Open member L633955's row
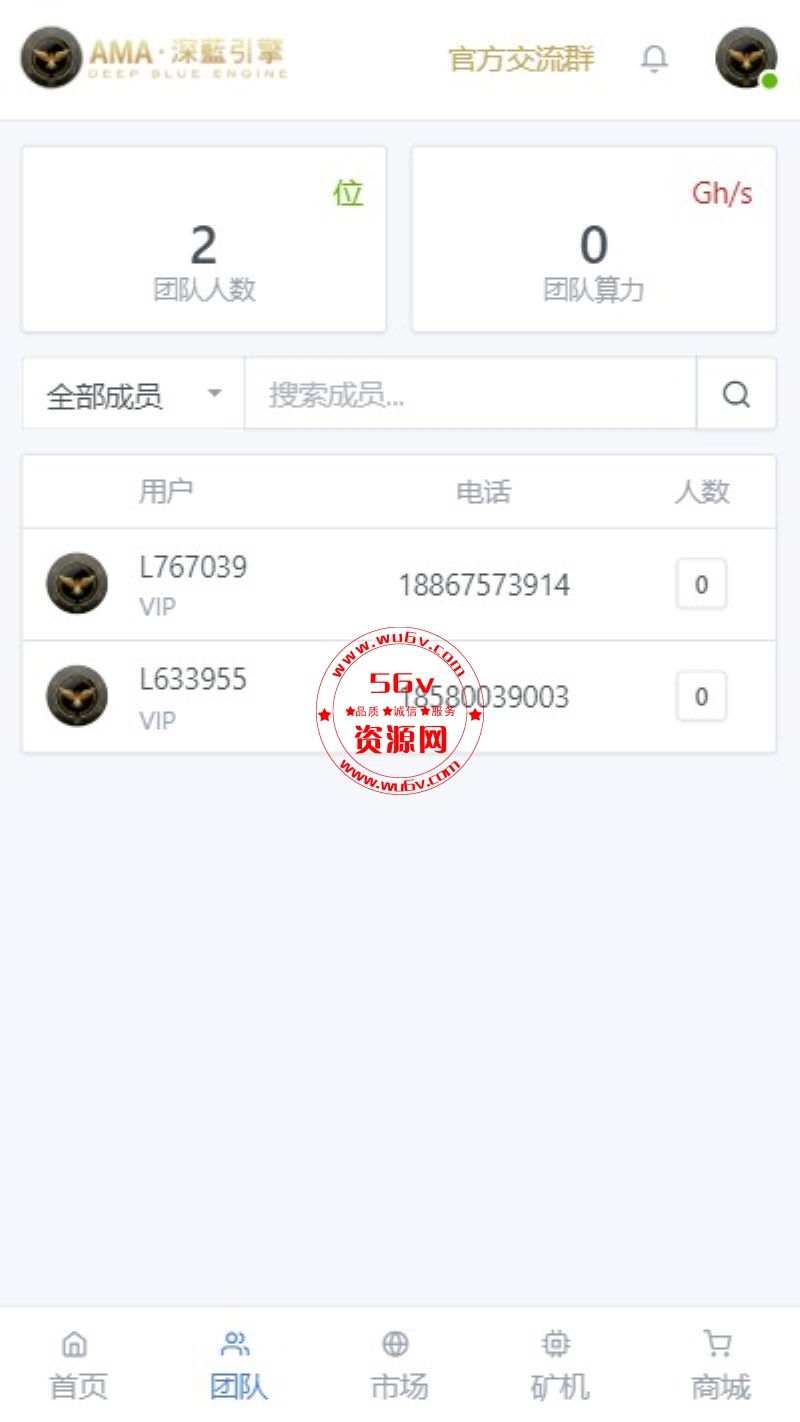Viewport: 800px width, 1422px height. [399, 696]
